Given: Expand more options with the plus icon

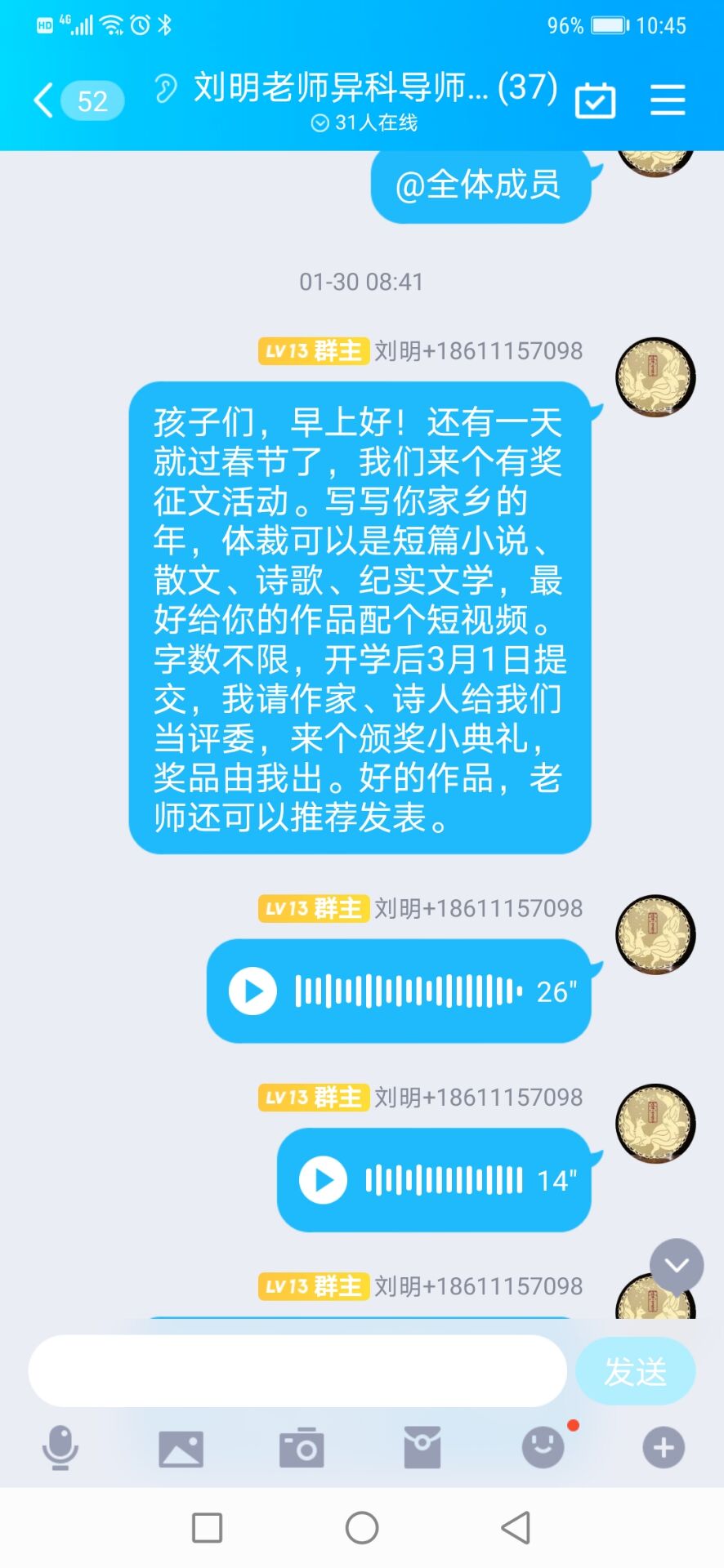Looking at the screenshot, I should 663,1448.
